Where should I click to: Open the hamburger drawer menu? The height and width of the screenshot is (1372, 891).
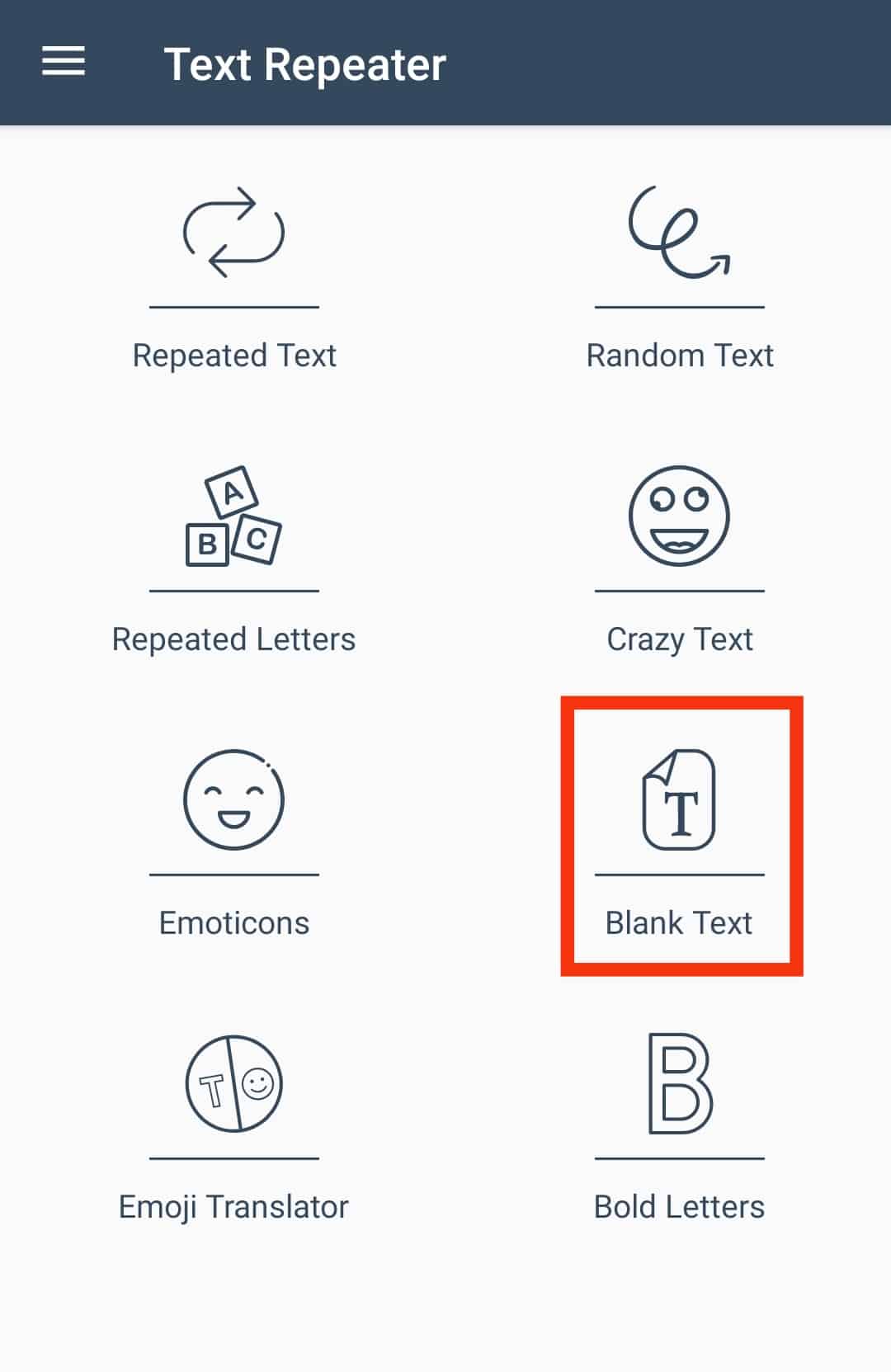(x=64, y=62)
